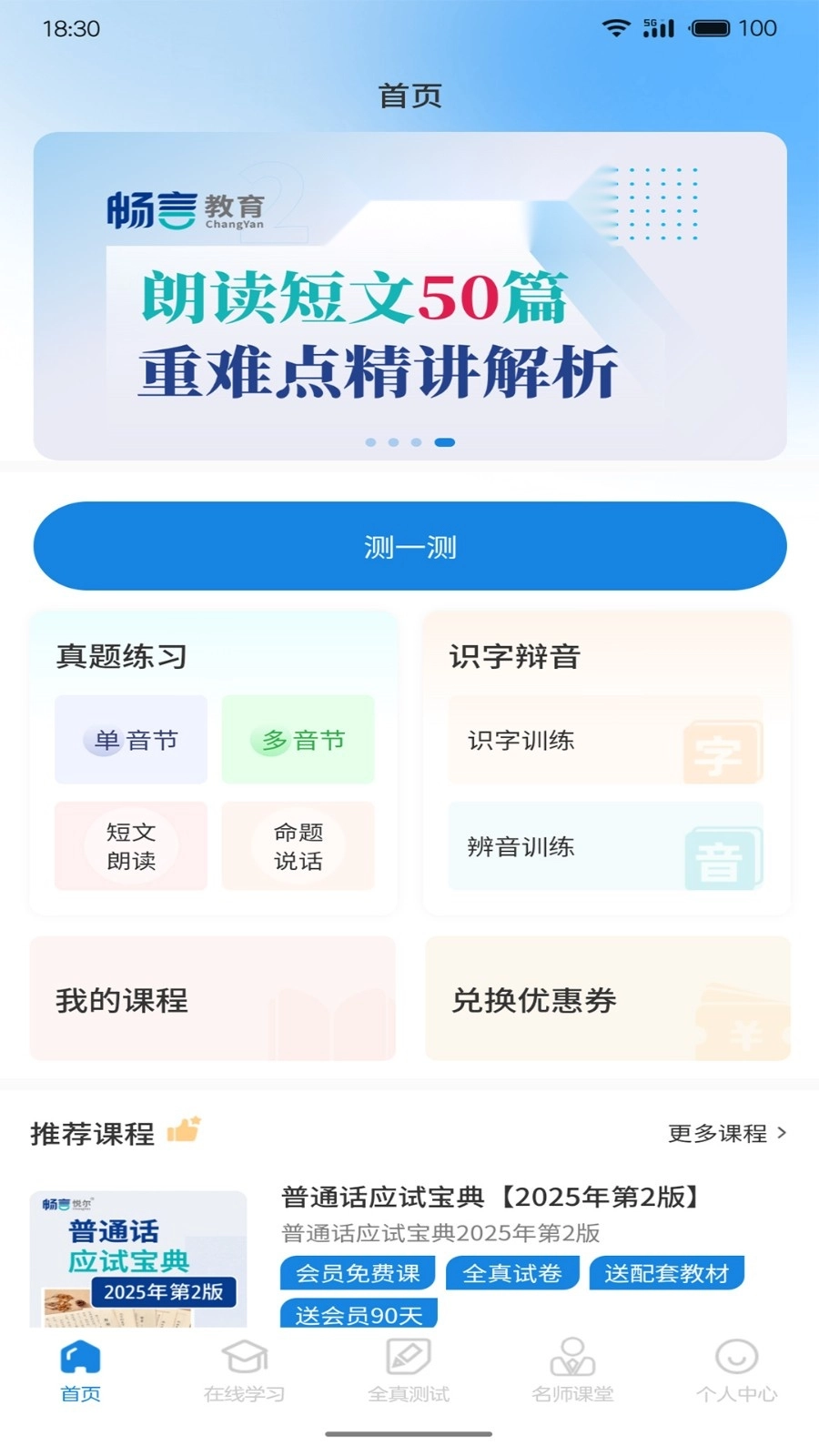The width and height of the screenshot is (819, 1456).
Task: Tap the 音 icon for 辨音训练
Action: [x=723, y=858]
